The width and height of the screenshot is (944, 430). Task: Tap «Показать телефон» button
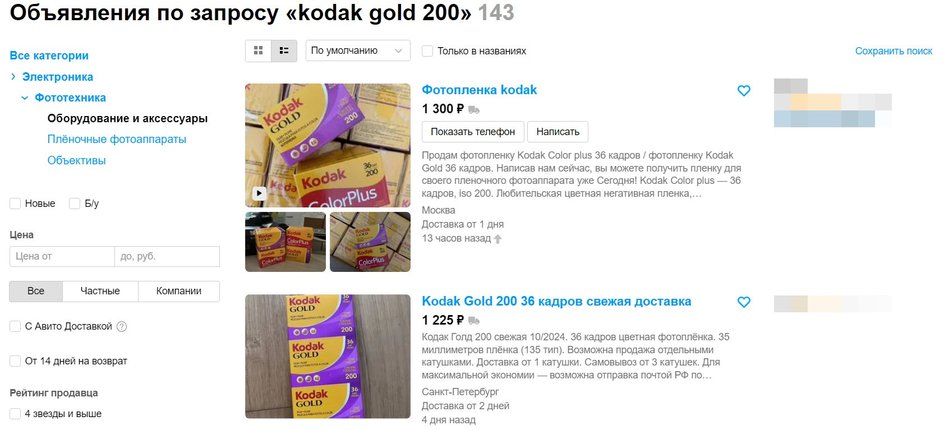pos(472,131)
